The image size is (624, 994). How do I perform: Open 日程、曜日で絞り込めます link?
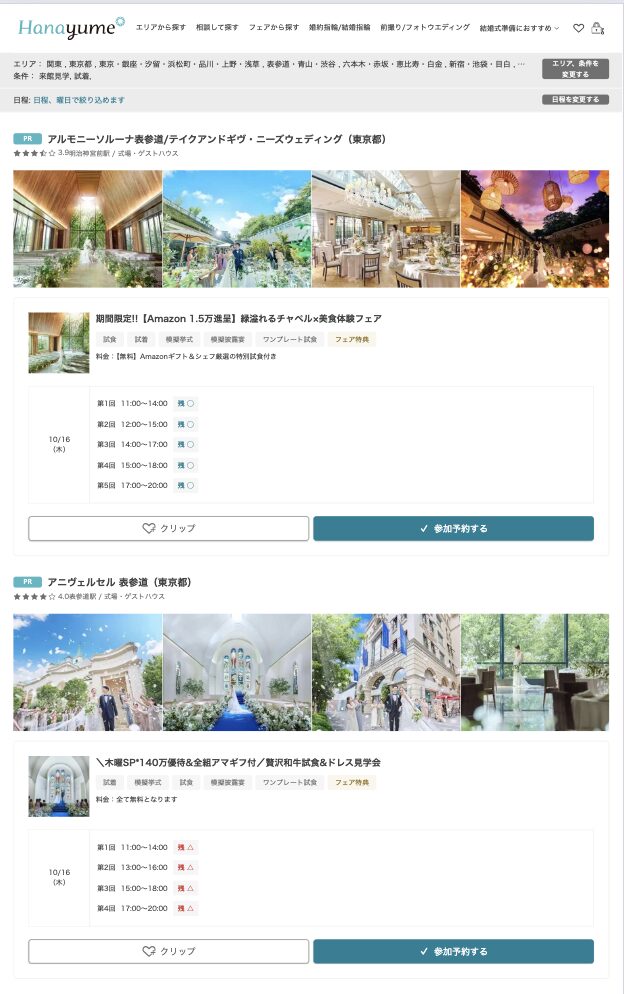pos(79,100)
